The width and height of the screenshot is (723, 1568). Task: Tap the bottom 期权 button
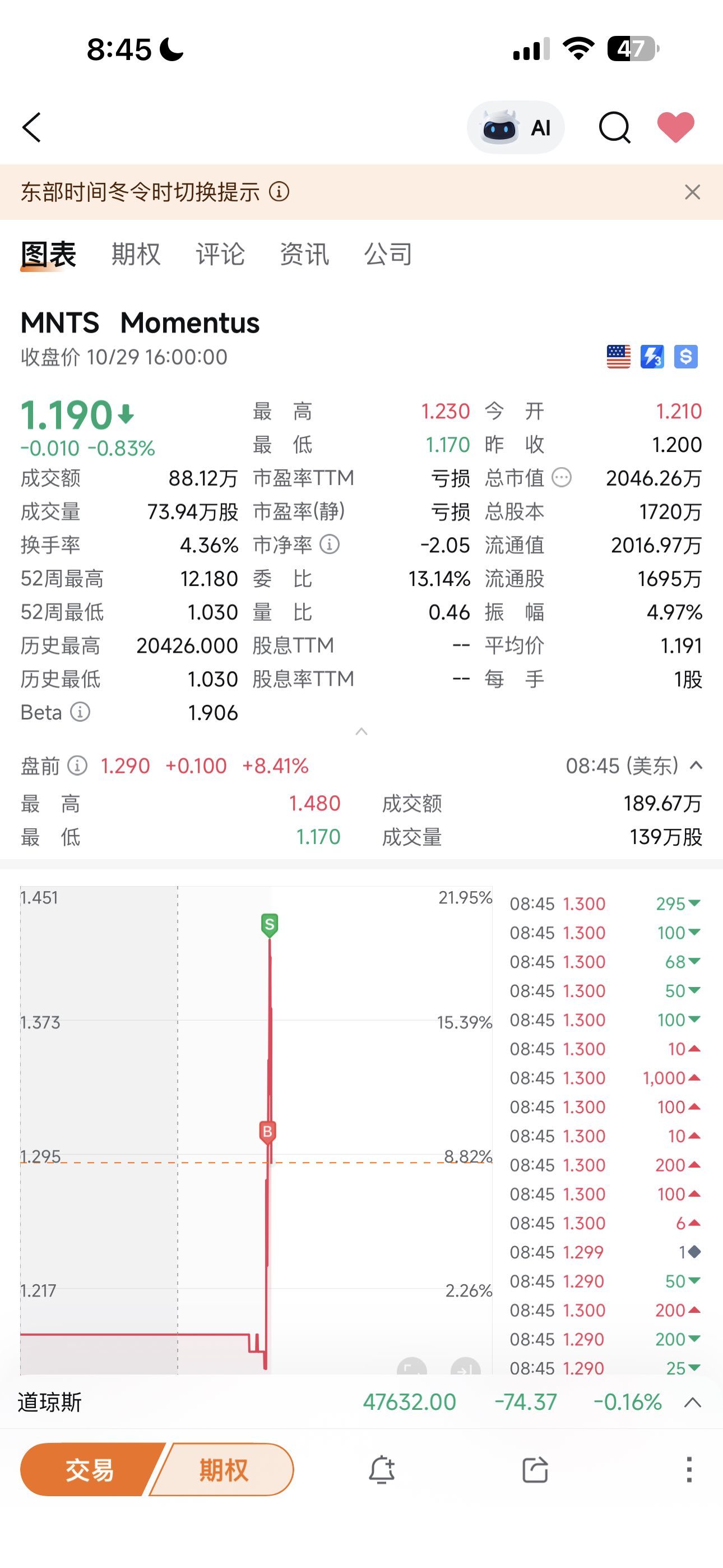222,1470
